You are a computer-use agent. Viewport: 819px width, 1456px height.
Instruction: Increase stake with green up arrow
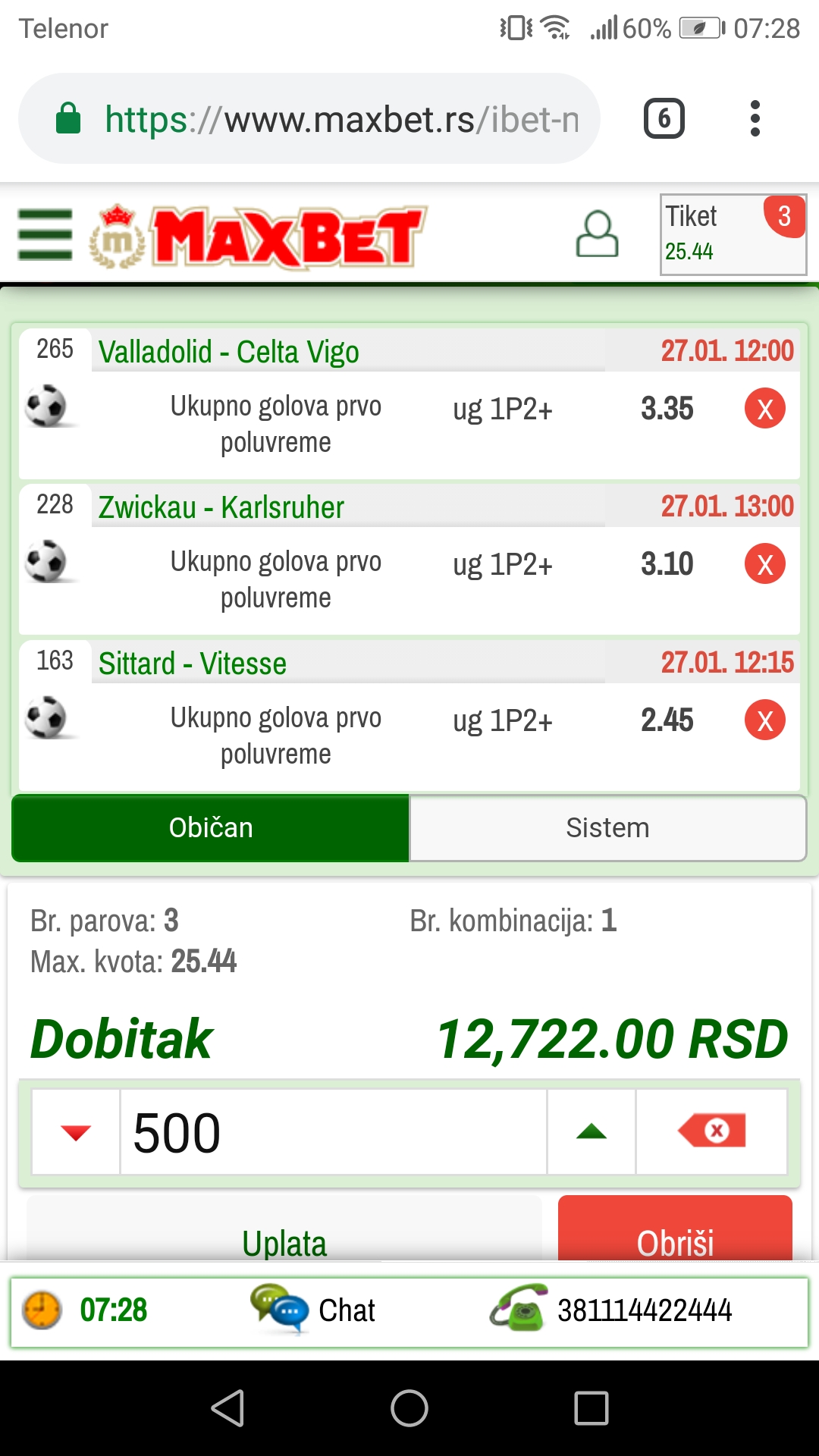coord(591,1132)
